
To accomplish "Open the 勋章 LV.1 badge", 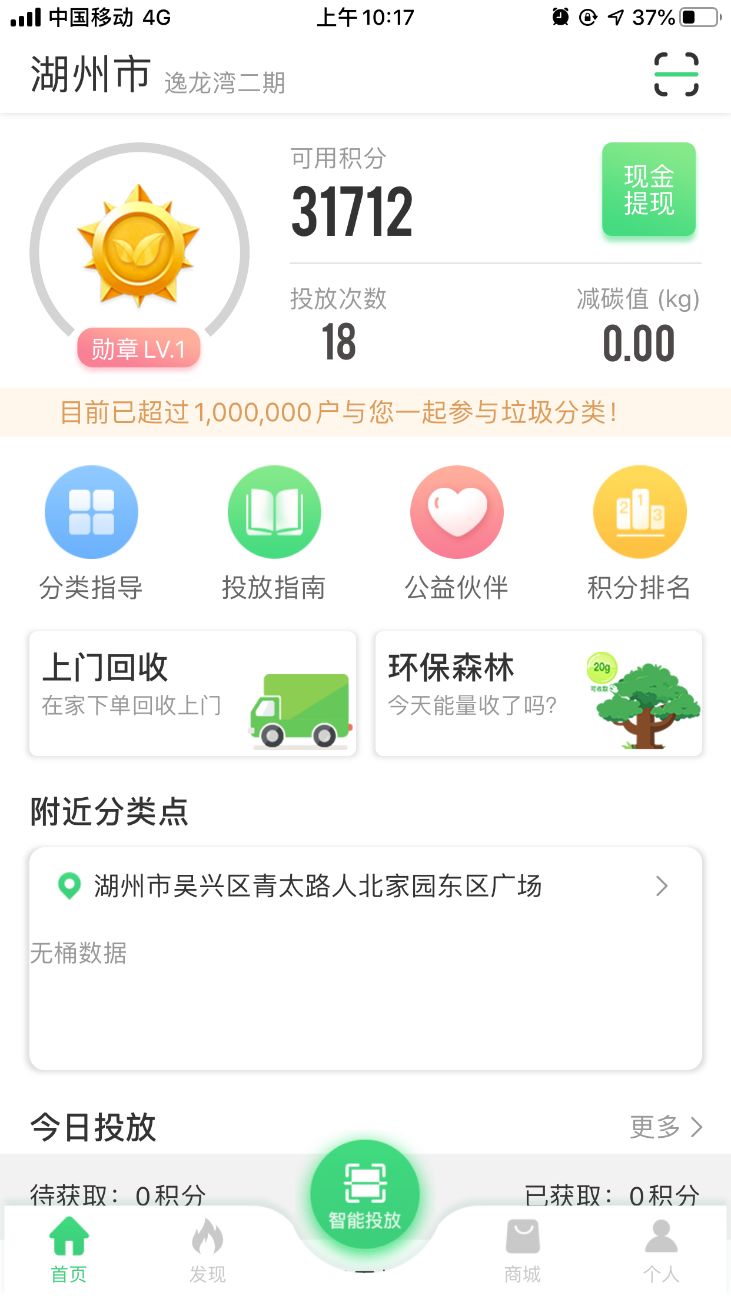I will [138, 348].
